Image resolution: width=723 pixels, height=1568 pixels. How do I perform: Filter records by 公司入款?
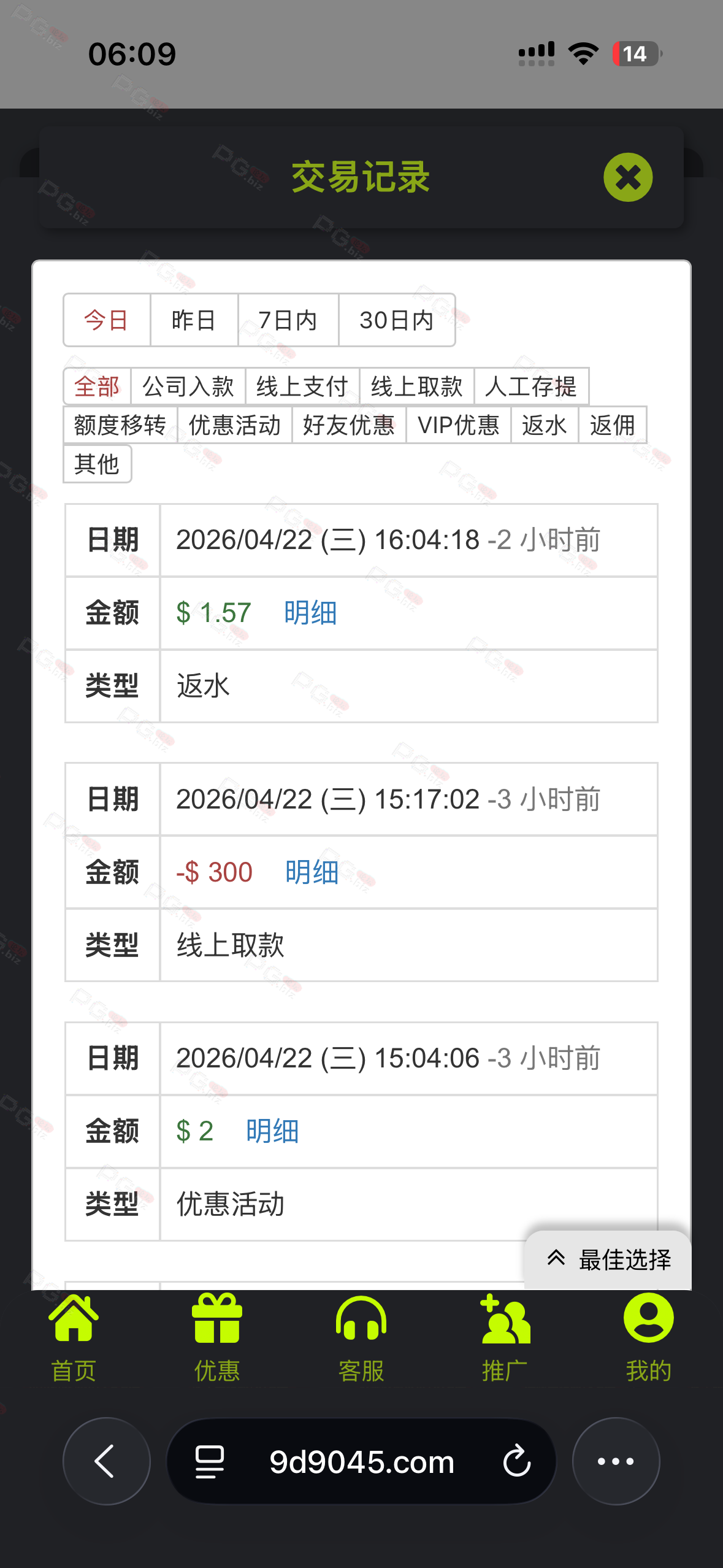click(188, 386)
